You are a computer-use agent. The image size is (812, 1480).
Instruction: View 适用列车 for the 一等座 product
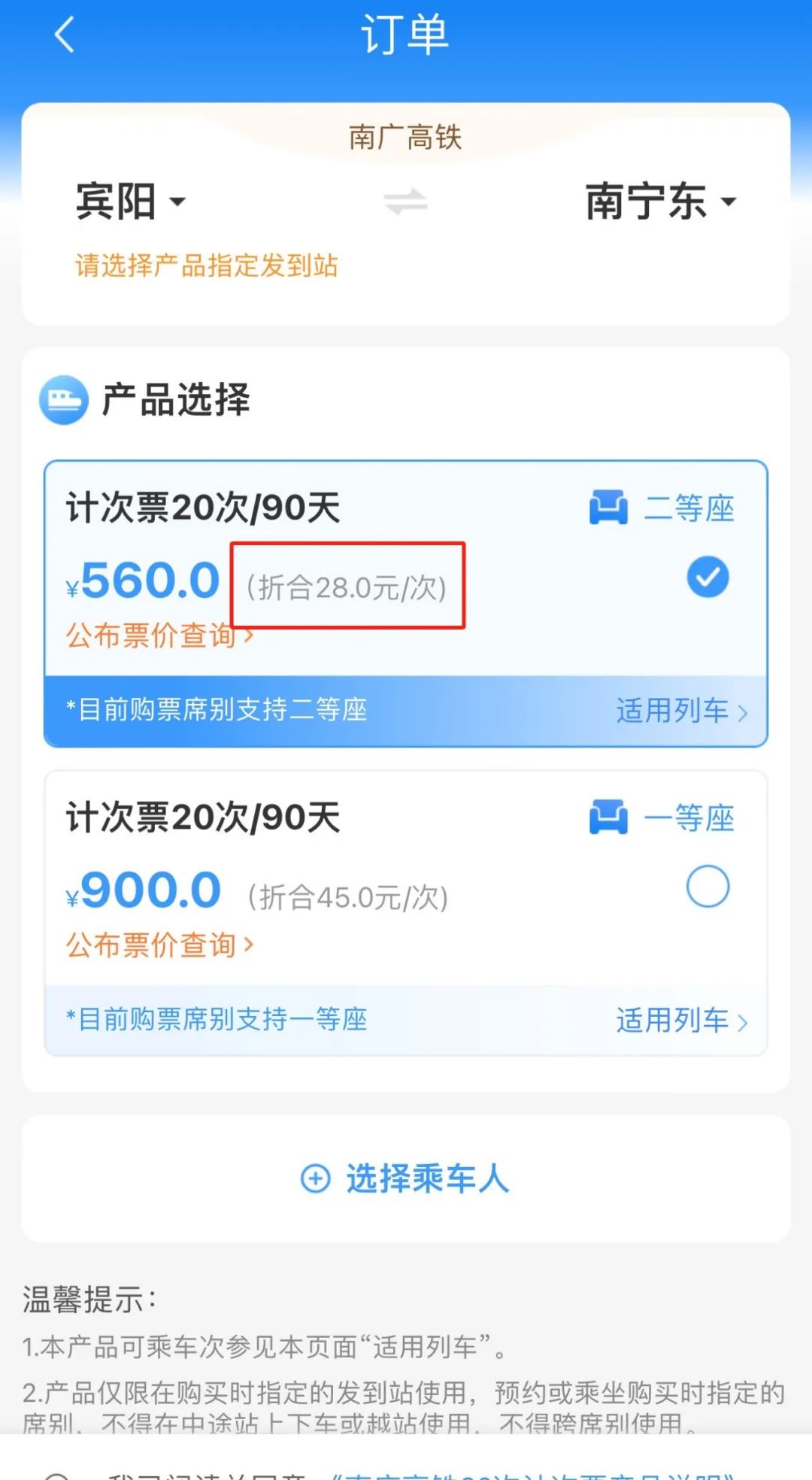pos(682,1021)
